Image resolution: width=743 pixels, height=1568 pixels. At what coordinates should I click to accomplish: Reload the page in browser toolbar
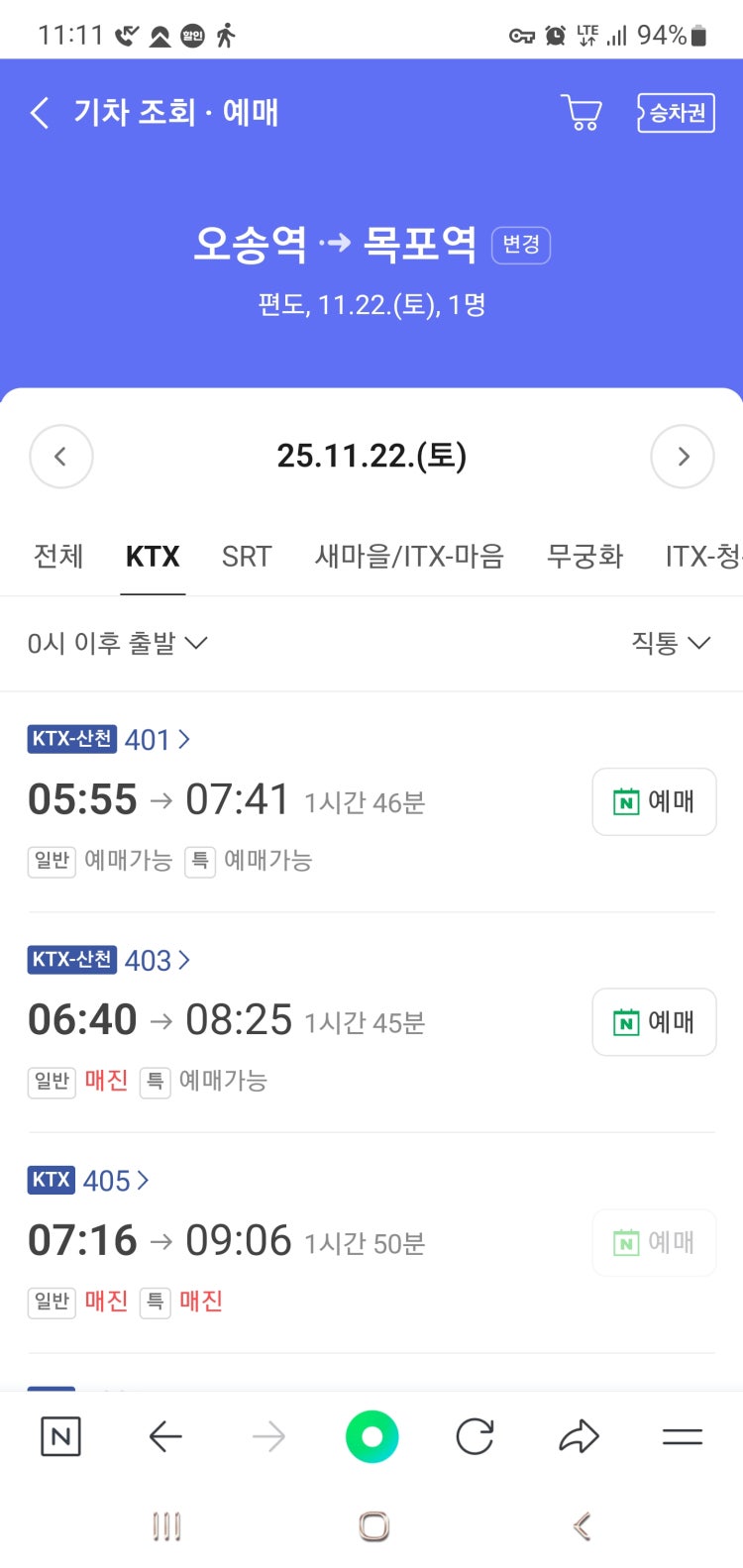475,1437
